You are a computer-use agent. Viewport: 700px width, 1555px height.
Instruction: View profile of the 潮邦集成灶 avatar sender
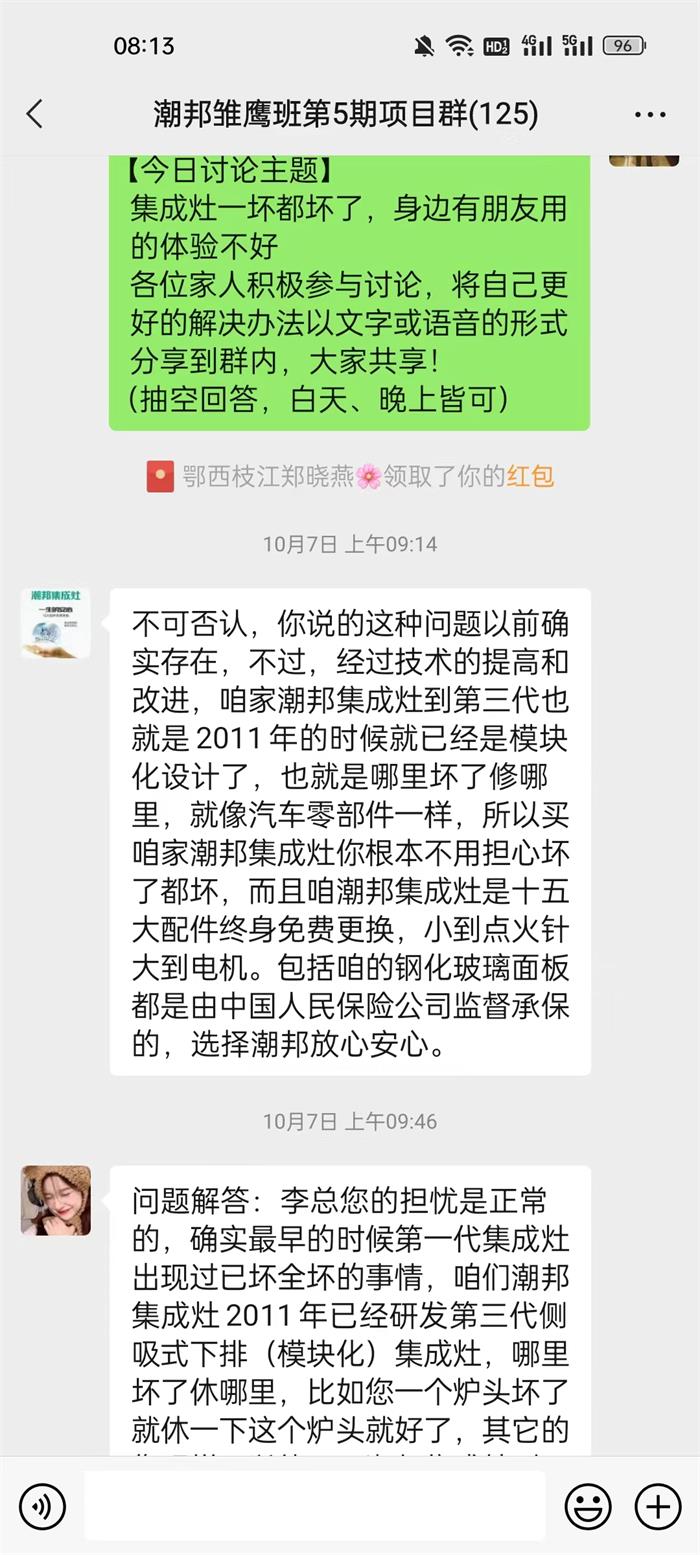(x=56, y=623)
